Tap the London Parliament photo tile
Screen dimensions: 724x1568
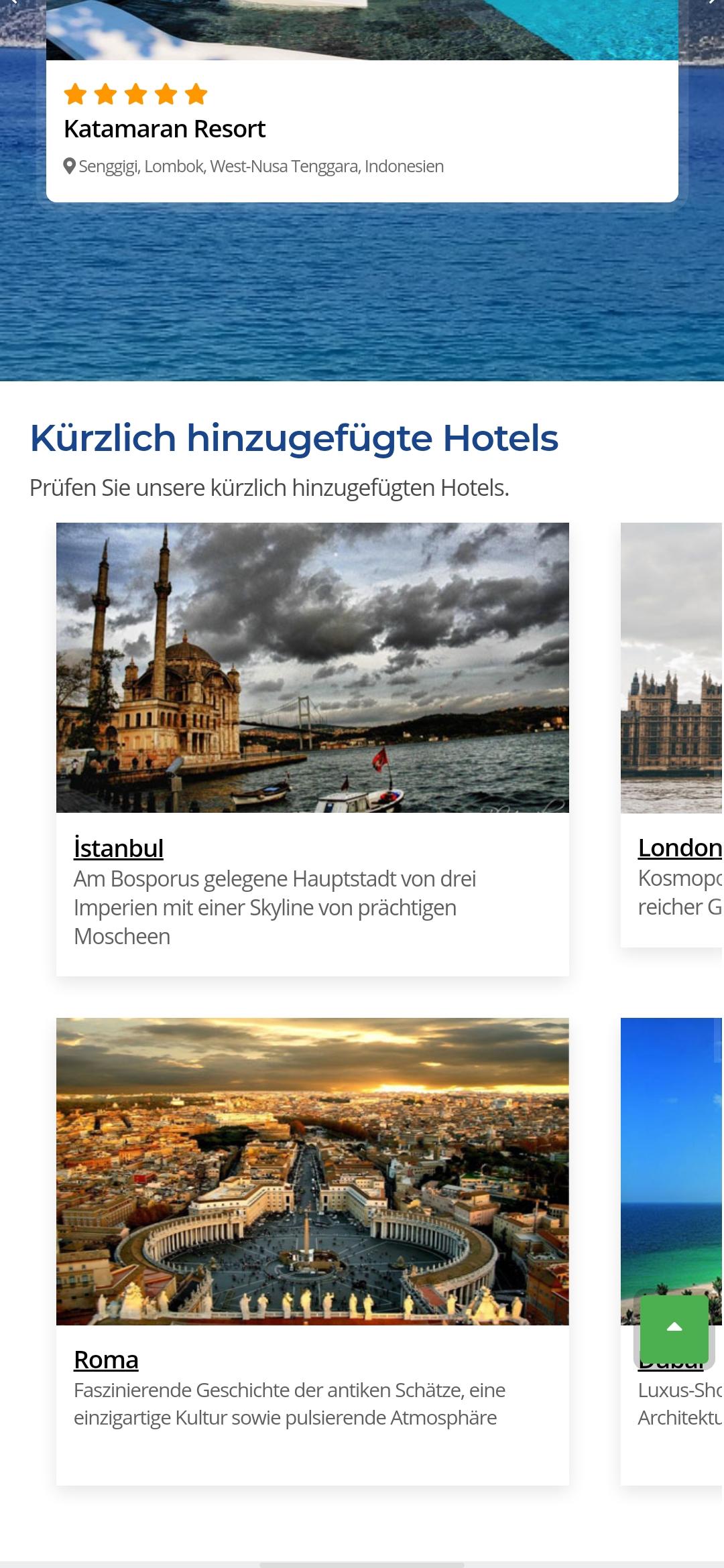672,667
